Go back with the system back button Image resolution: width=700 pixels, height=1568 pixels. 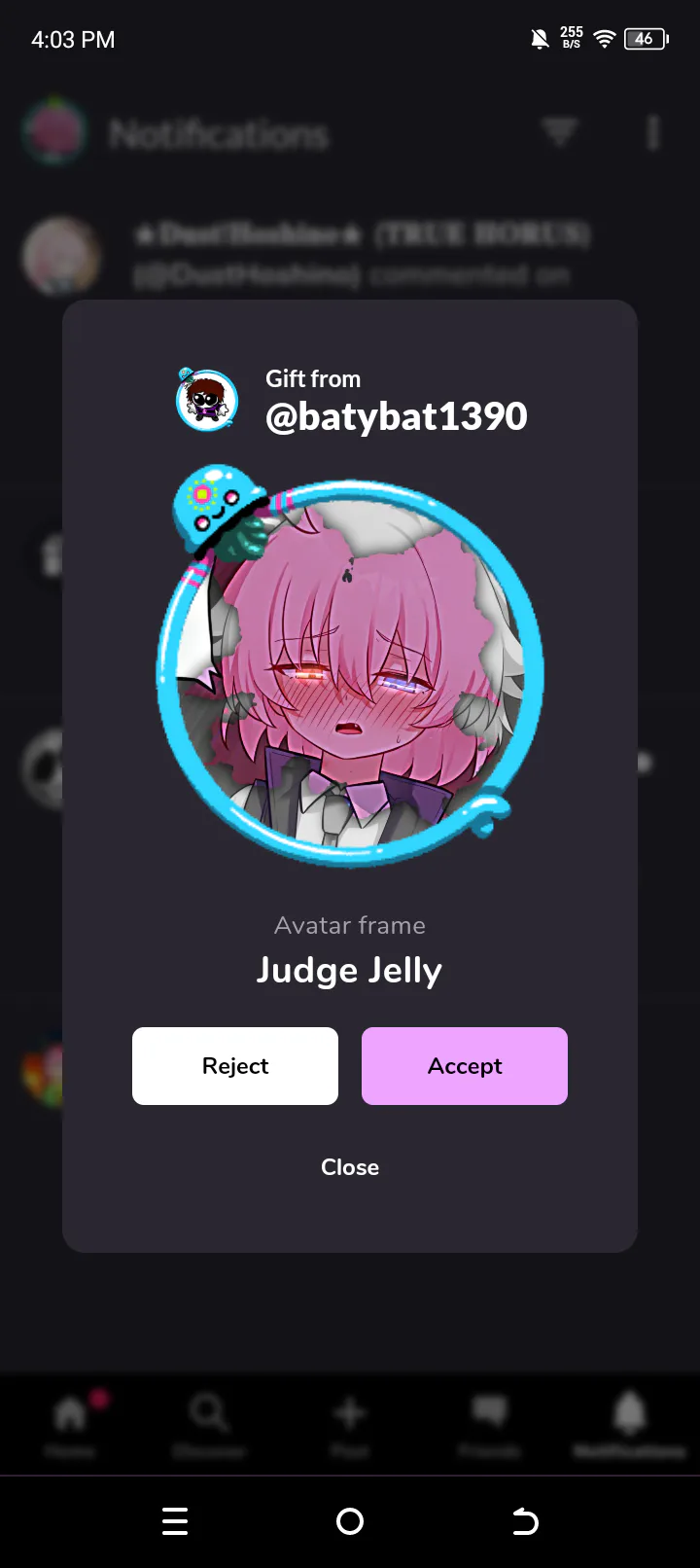pyautogui.click(x=524, y=1520)
